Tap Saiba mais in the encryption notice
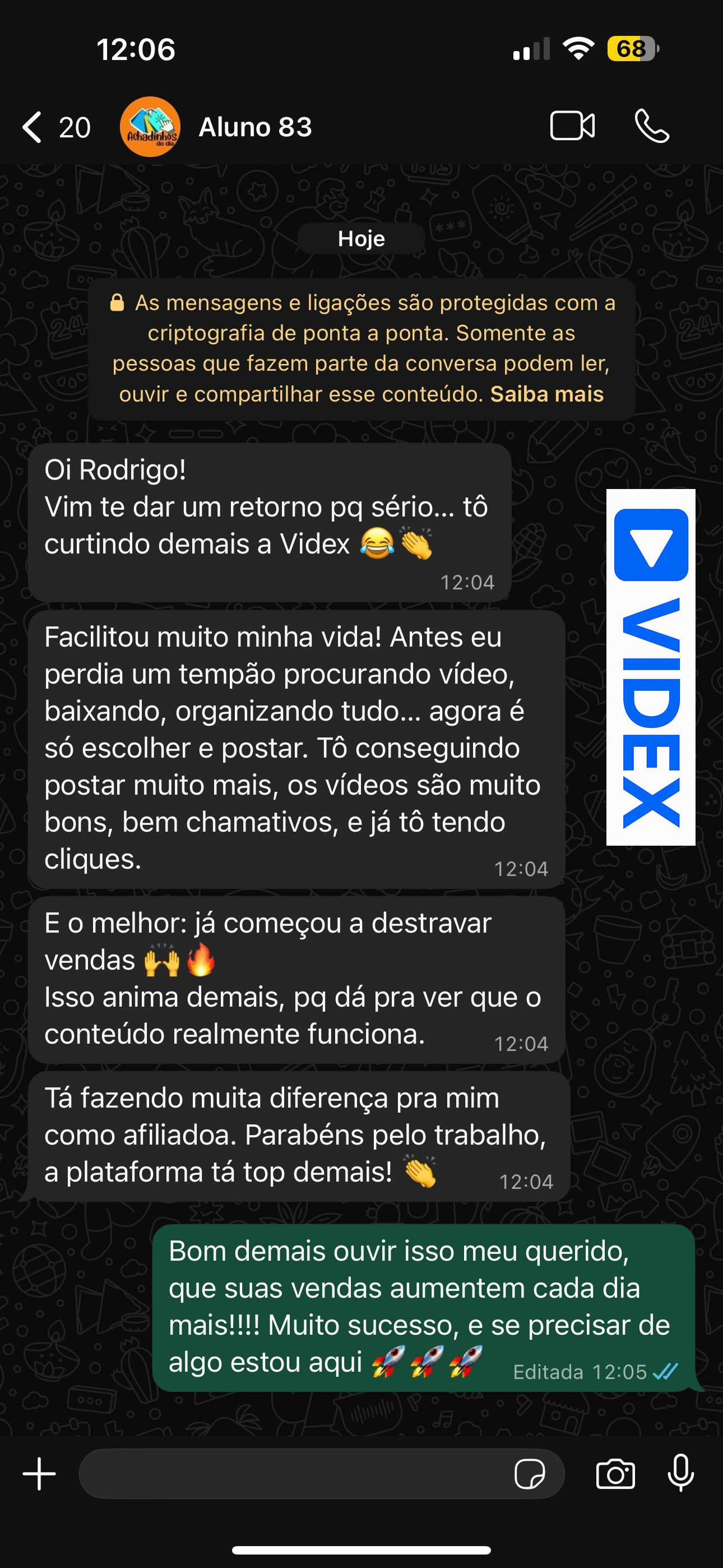The image size is (723, 1568). (x=546, y=394)
